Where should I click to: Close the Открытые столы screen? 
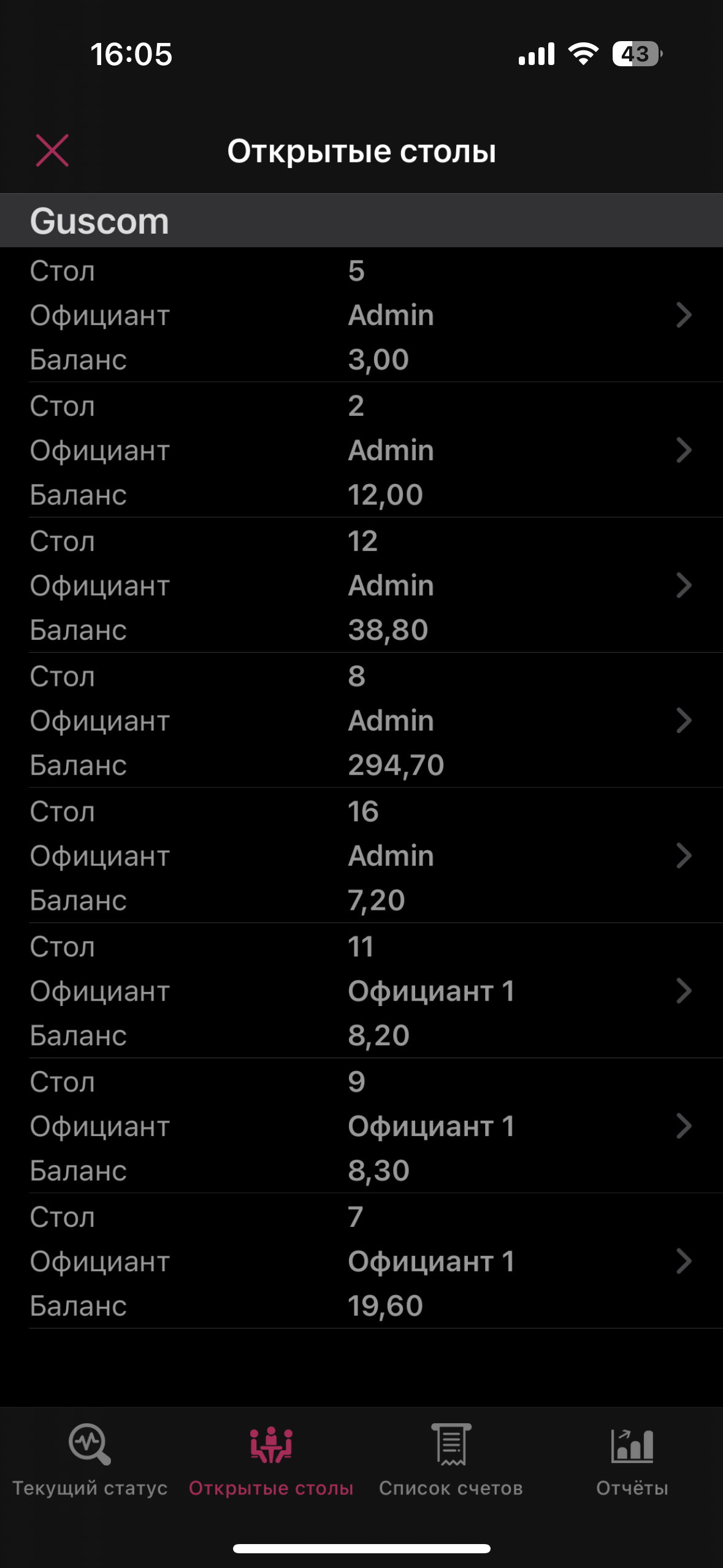(52, 150)
